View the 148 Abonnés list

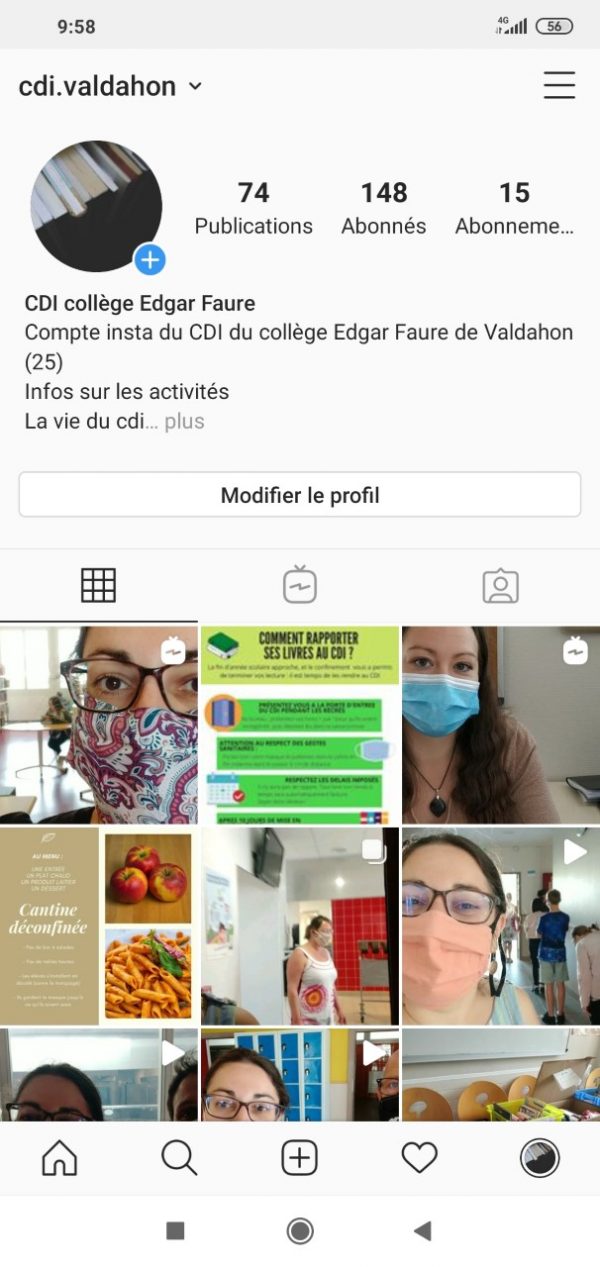coord(384,208)
